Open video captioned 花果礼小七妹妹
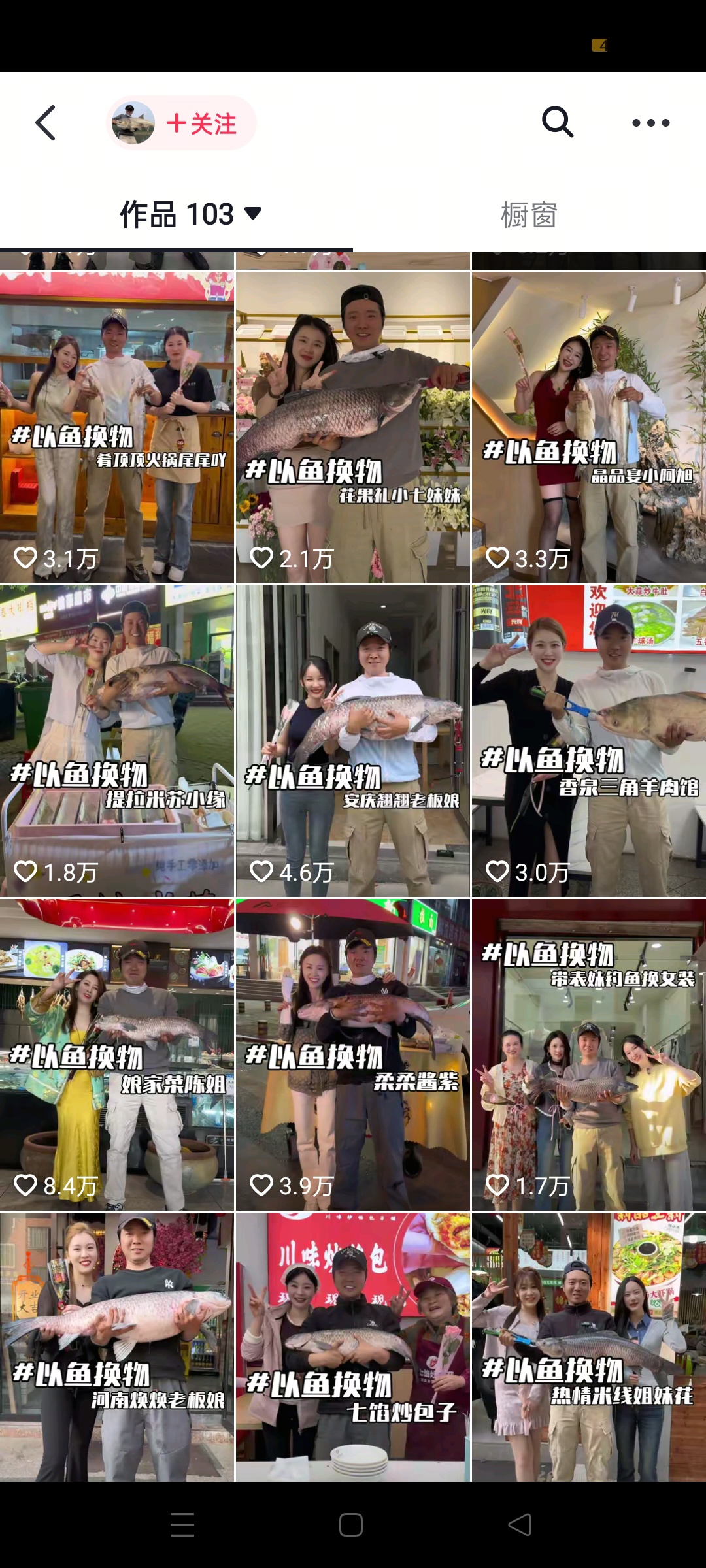Viewport: 706px width, 1568px height. (x=352, y=427)
